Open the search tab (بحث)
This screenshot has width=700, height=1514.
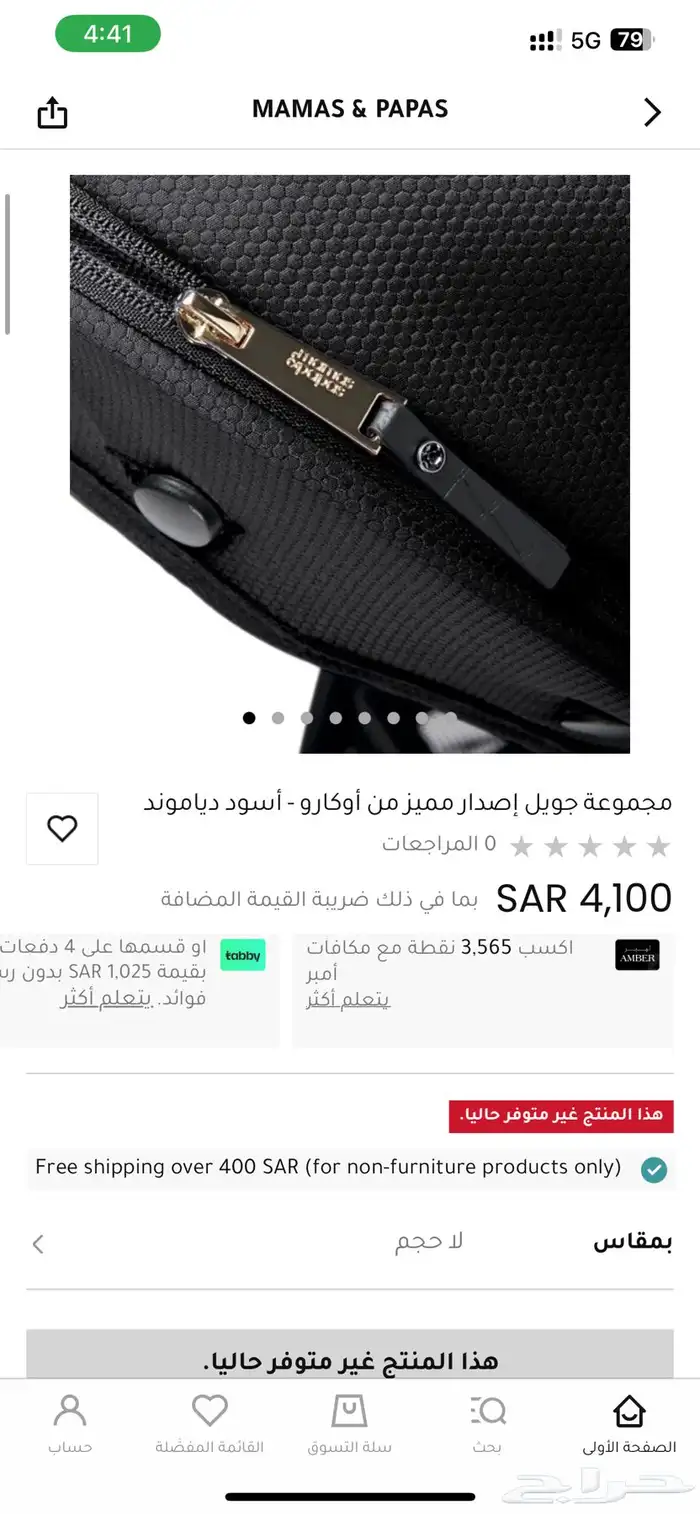[x=488, y=1423]
